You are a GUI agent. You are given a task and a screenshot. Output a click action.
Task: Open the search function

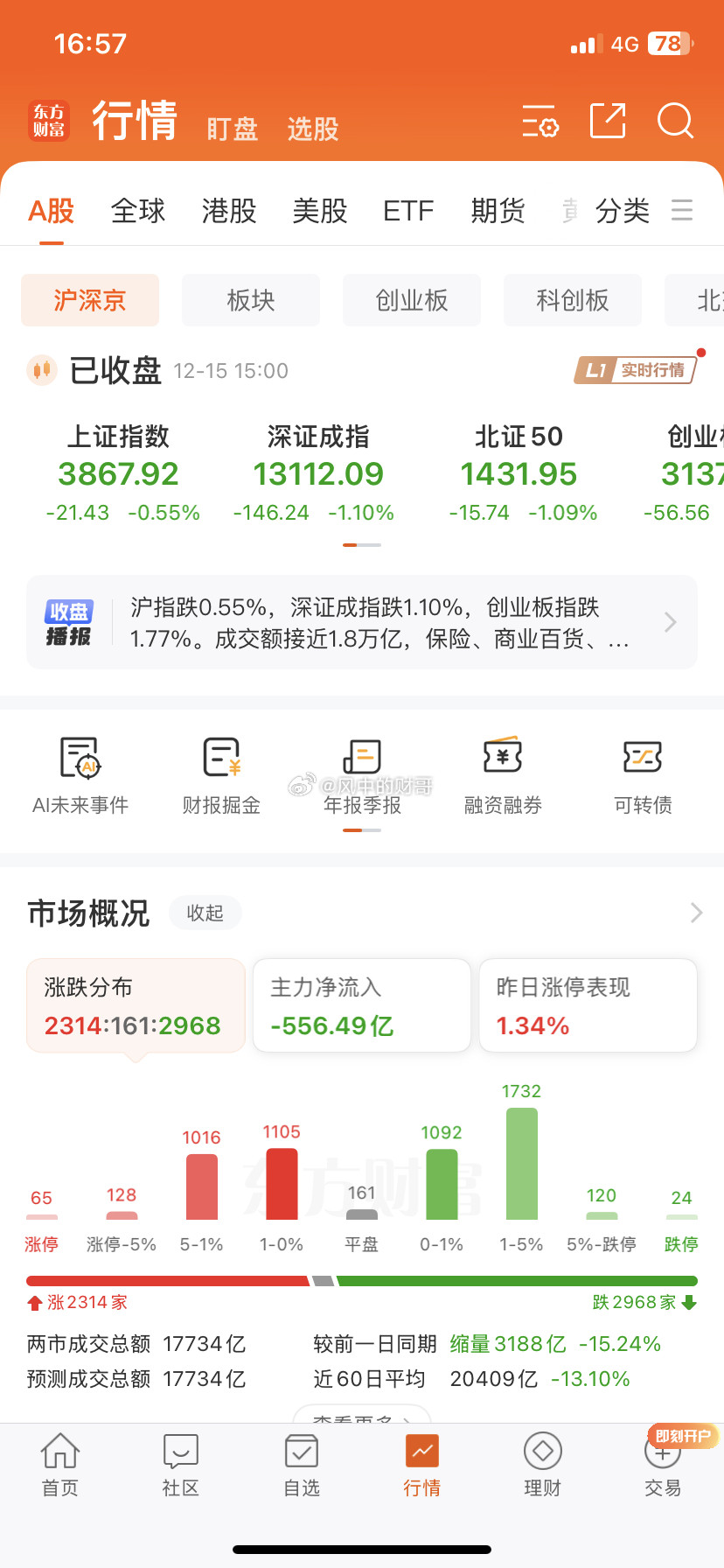pos(675,122)
